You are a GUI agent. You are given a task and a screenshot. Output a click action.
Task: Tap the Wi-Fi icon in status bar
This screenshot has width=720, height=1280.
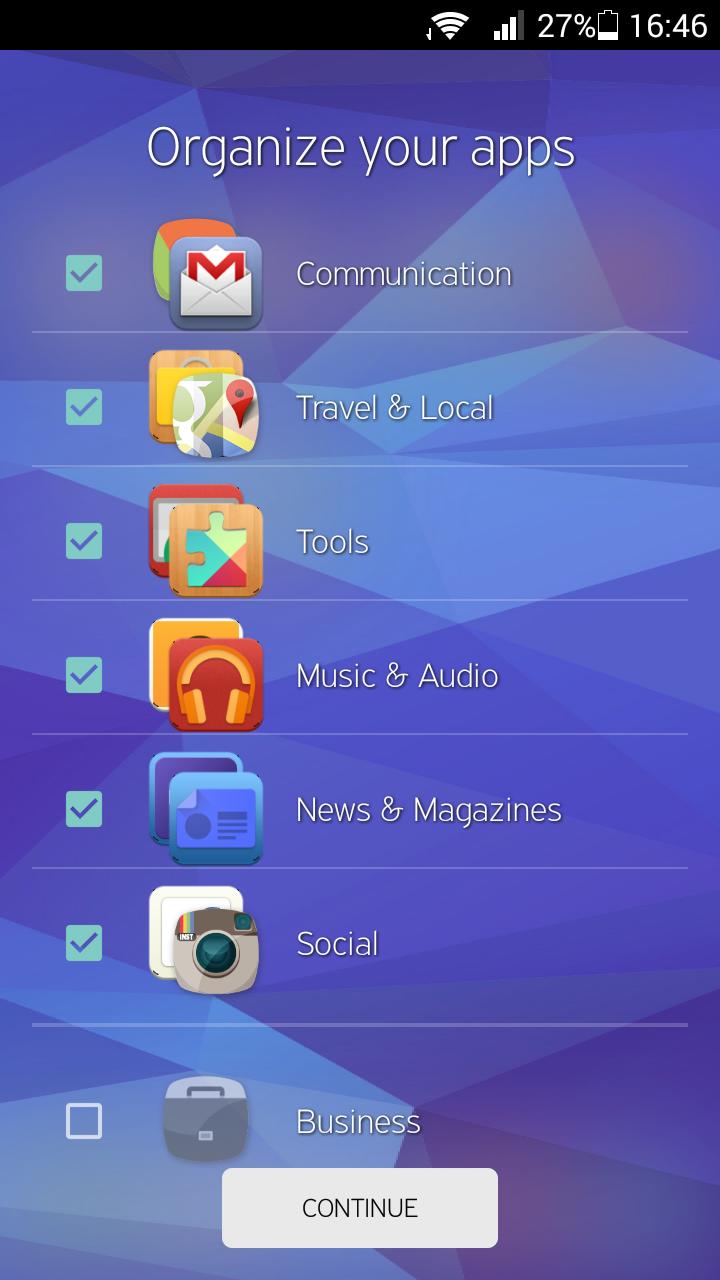[x=448, y=24]
